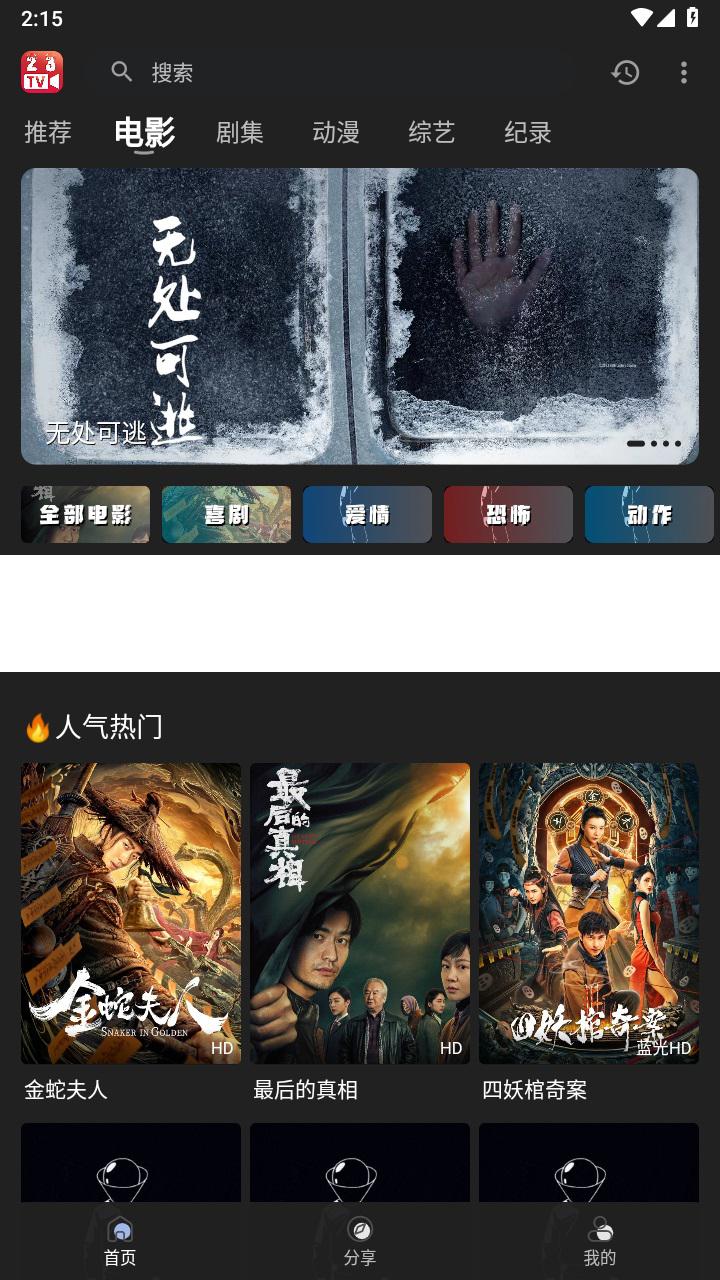Go to the 分享 bottom tab
Screen dimensions: 720x1280
click(x=360, y=1242)
